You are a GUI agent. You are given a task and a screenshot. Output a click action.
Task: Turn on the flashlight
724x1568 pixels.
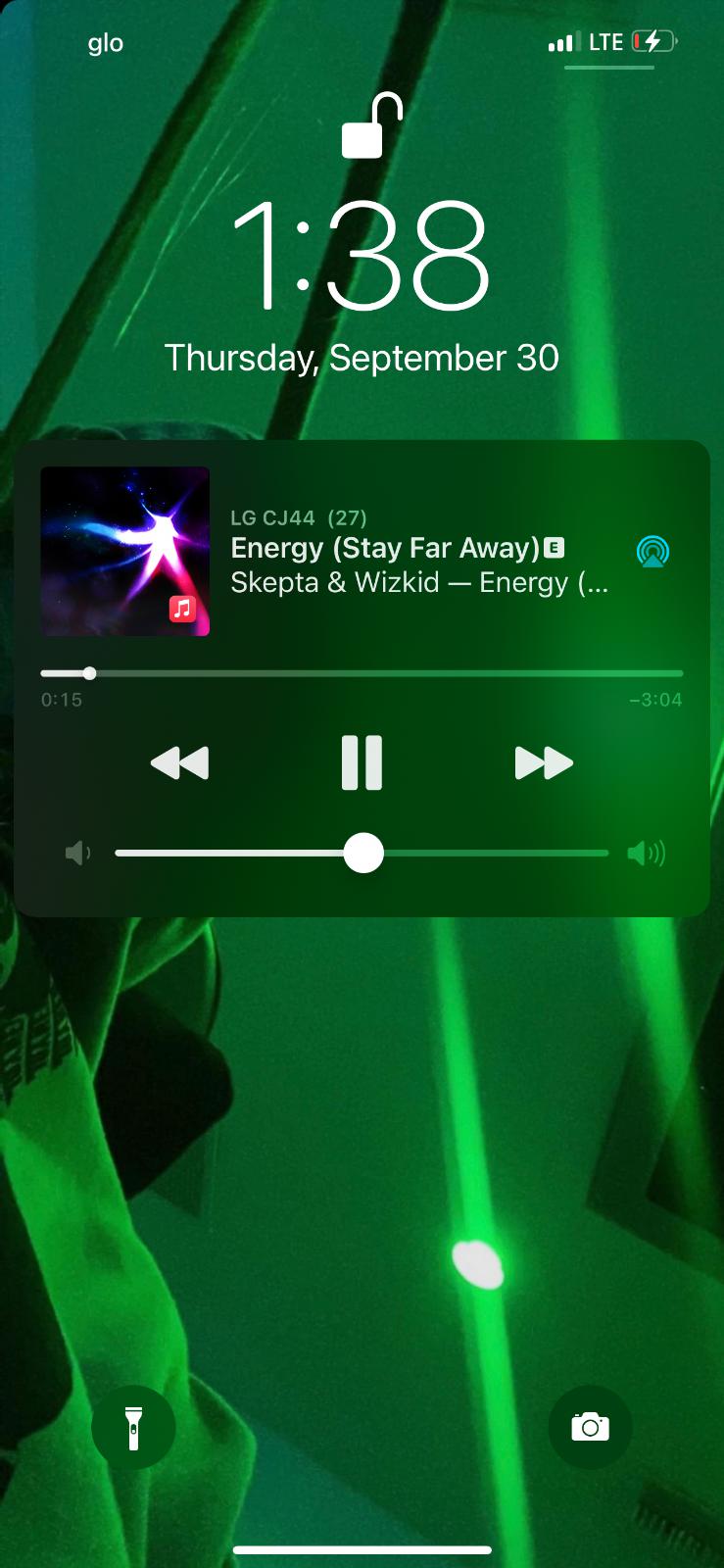(133, 1426)
